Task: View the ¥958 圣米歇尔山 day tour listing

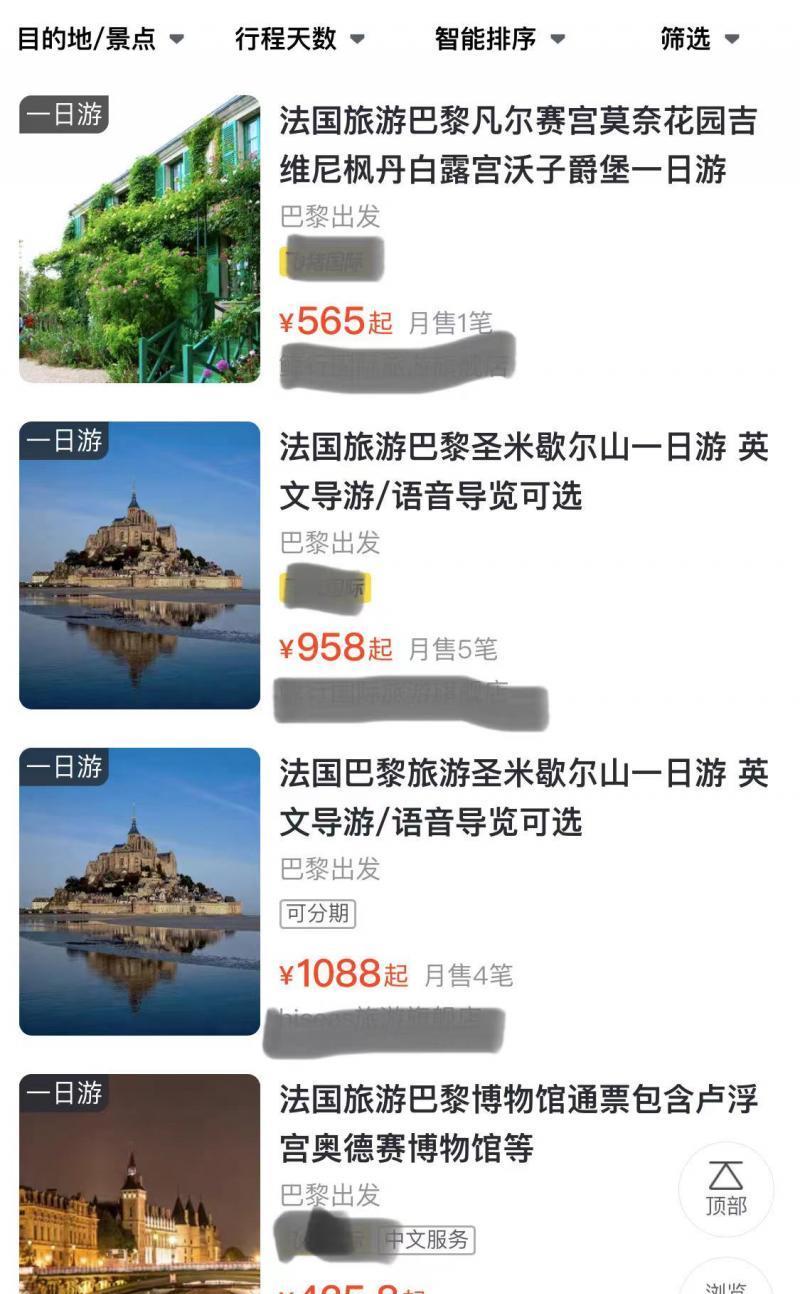Action: tap(523, 471)
